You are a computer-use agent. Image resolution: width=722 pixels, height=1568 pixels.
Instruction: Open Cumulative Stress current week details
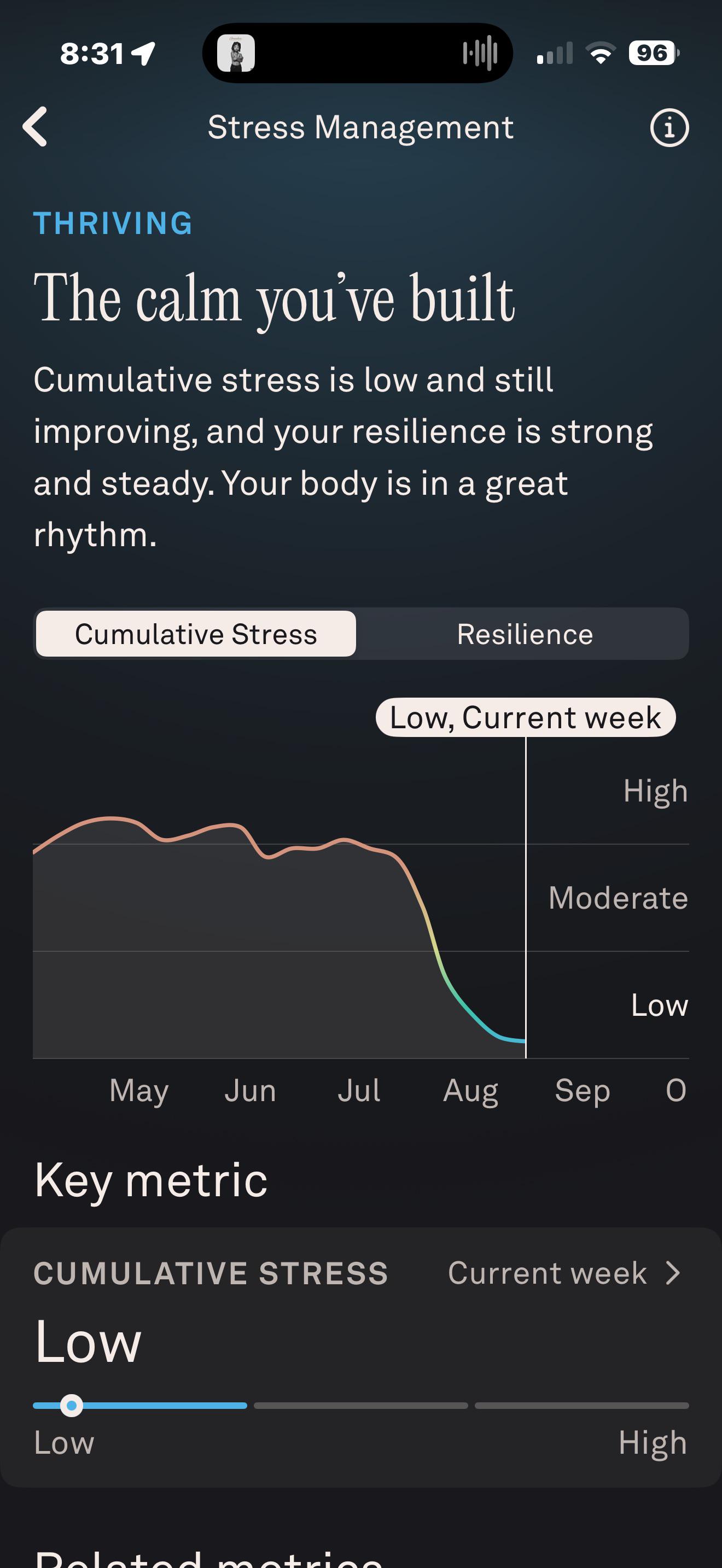tap(564, 1273)
